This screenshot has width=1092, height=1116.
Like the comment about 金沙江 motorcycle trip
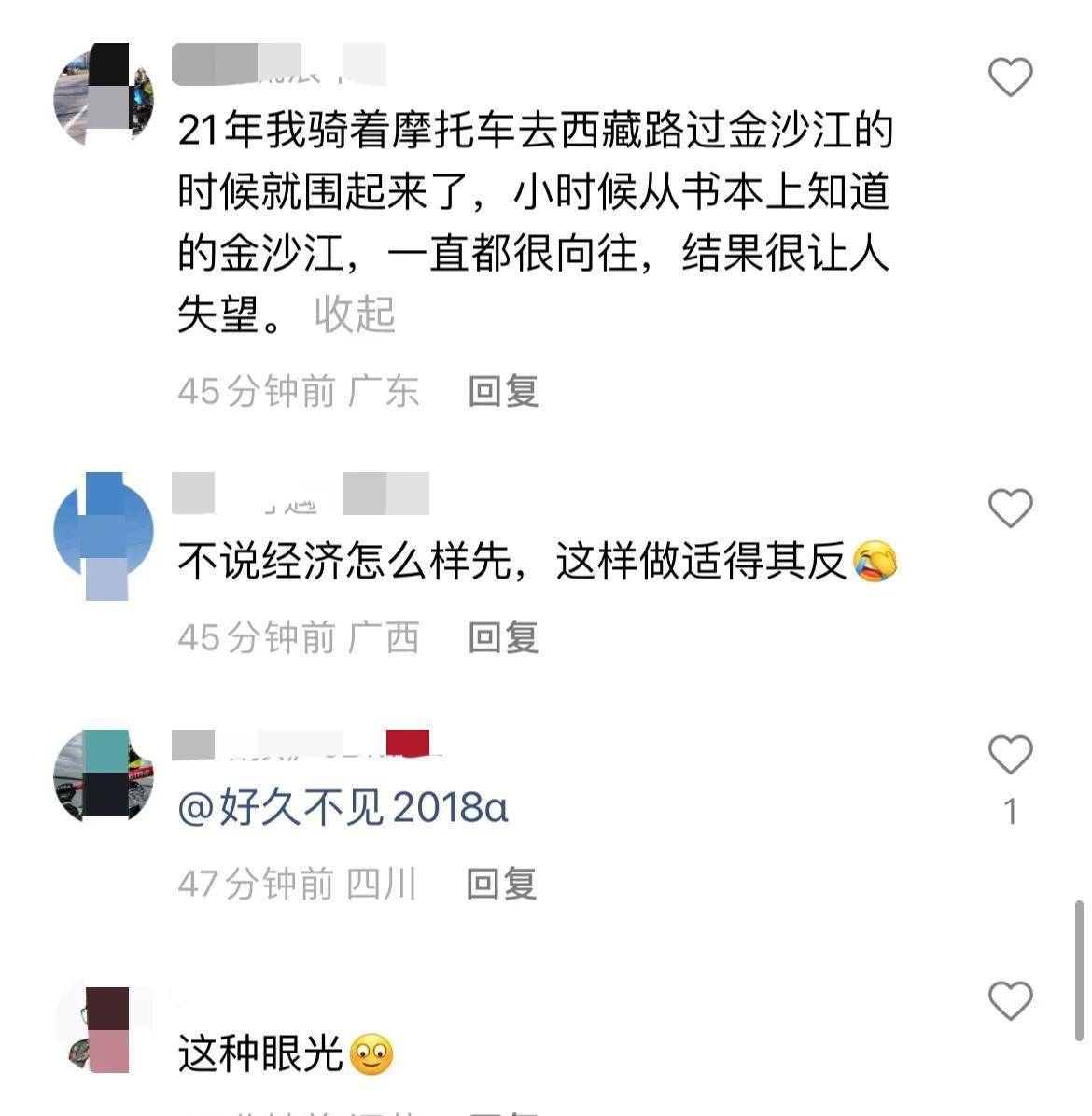(1010, 77)
